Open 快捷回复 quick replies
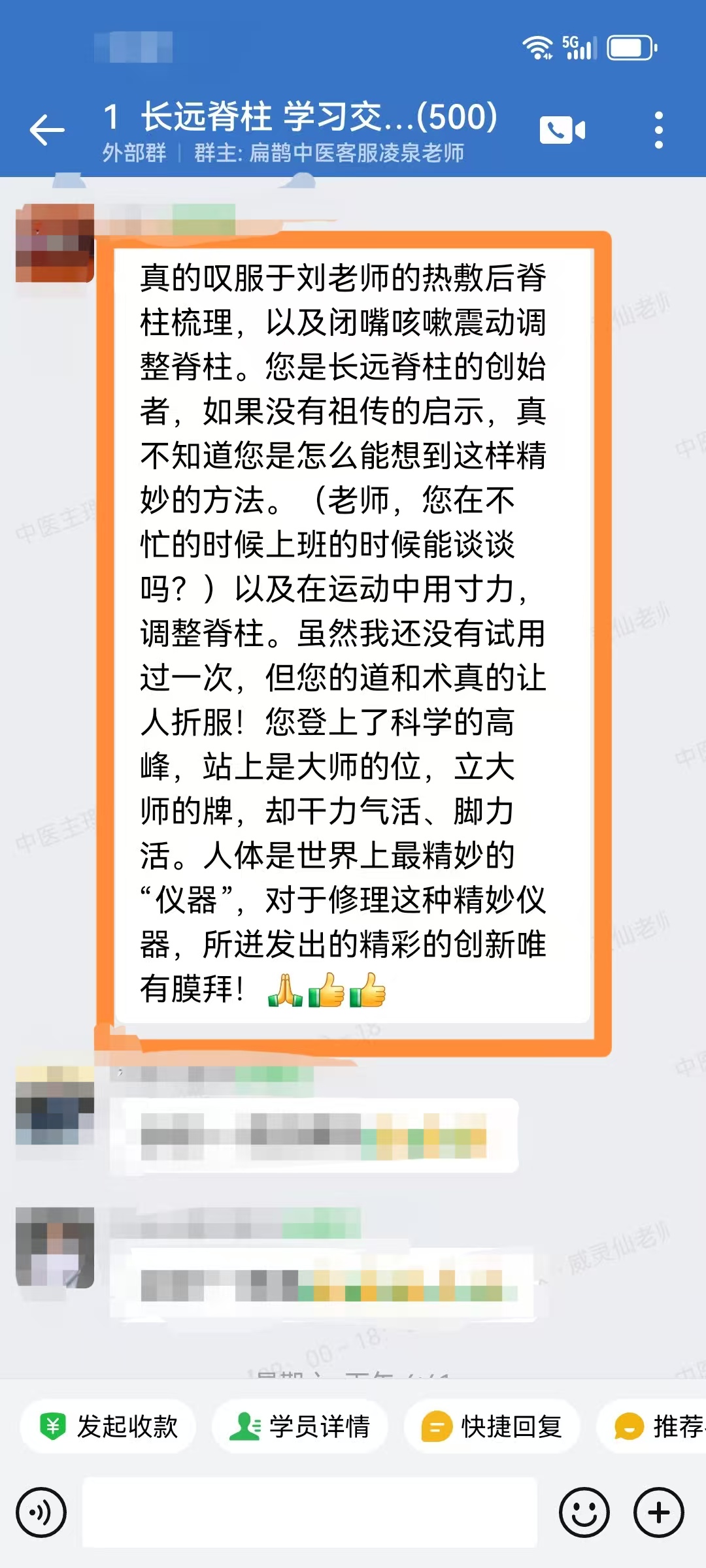Viewport: 706px width, 1568px height. click(x=492, y=1426)
